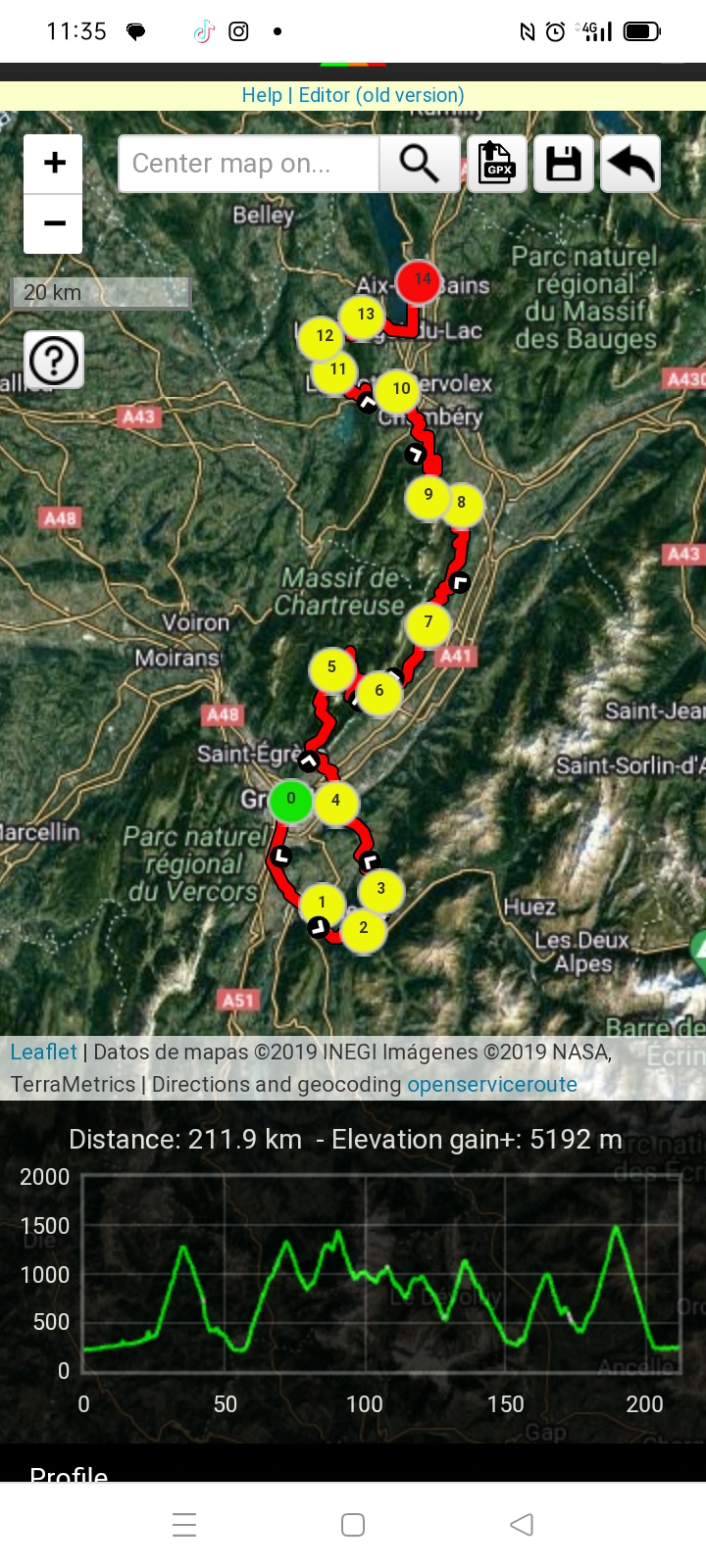Open the Leaflet attribution link
706x1568 pixels.
[43, 1053]
